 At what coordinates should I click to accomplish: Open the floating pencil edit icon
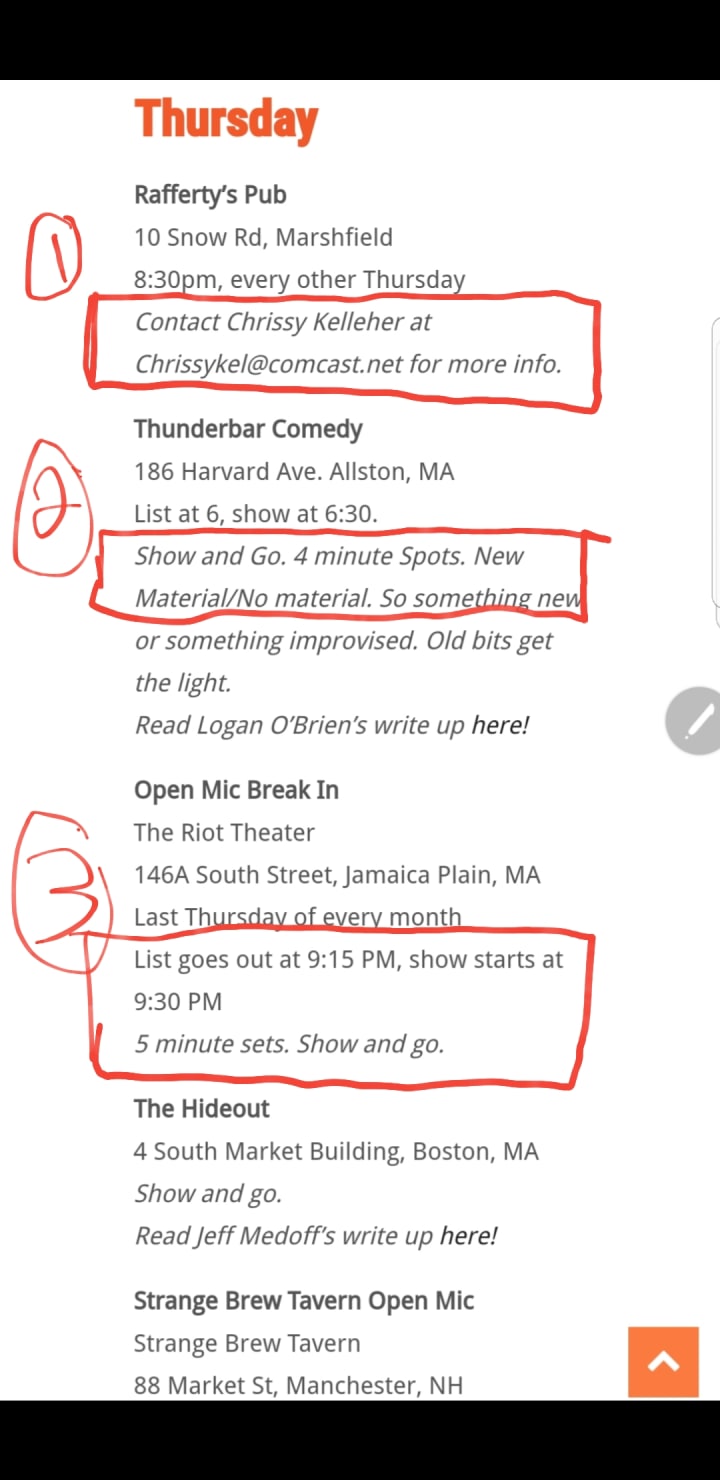point(697,720)
